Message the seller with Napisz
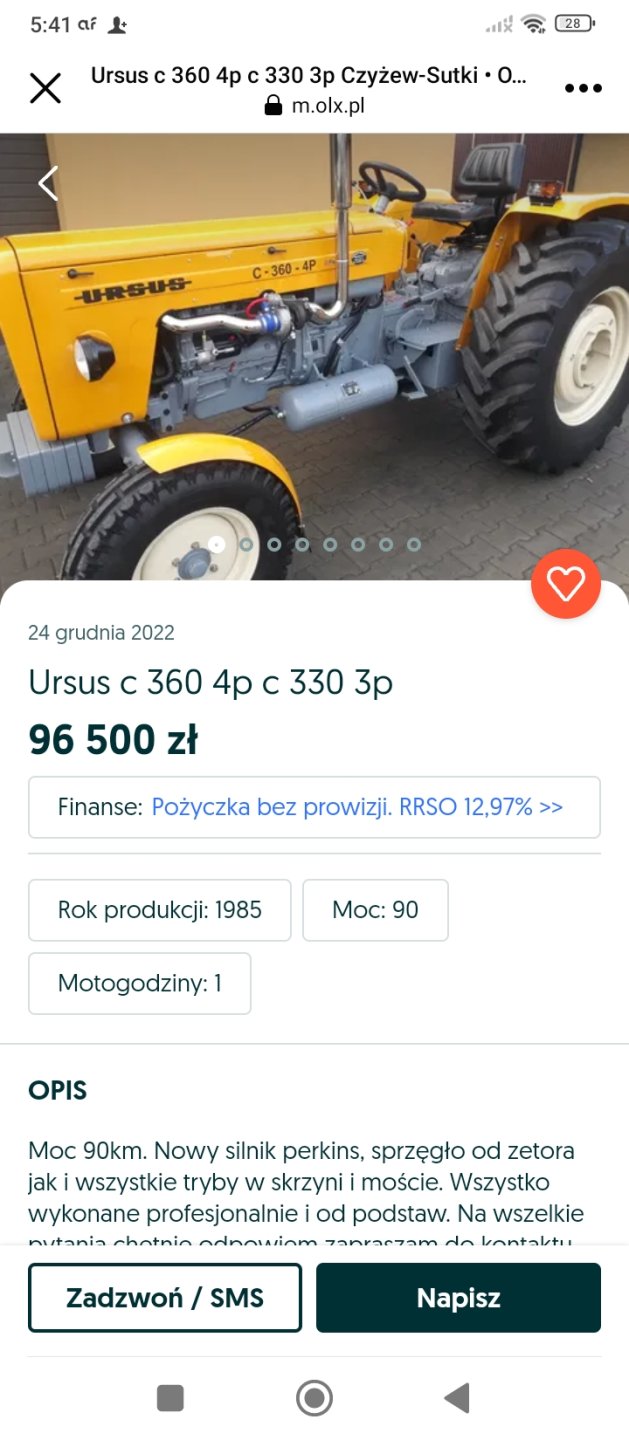 tap(458, 1298)
